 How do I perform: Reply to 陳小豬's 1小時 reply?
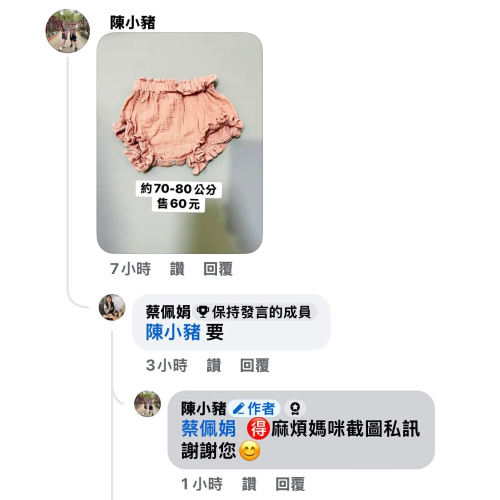coord(290,484)
